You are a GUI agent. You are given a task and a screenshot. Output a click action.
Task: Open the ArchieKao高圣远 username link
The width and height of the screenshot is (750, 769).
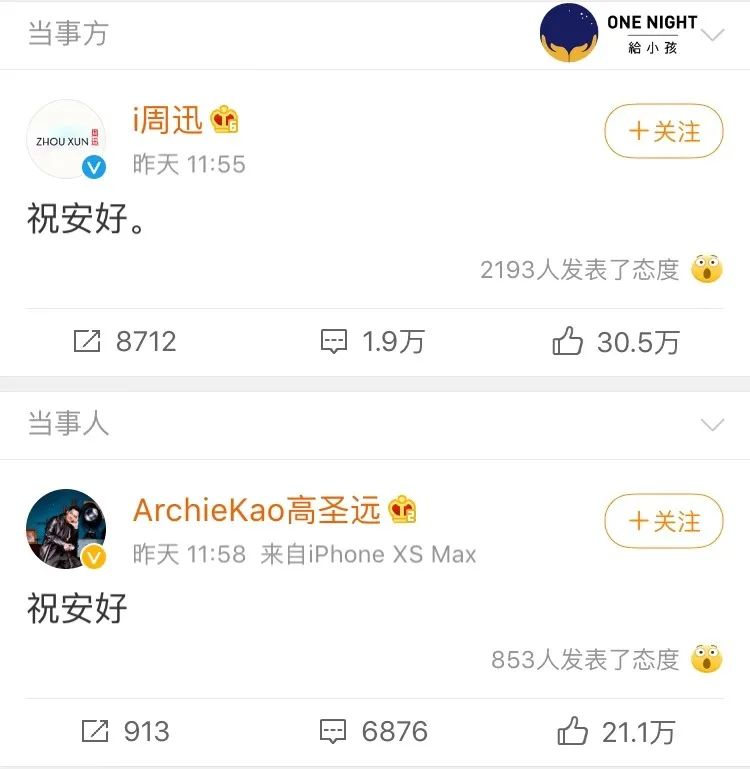257,510
